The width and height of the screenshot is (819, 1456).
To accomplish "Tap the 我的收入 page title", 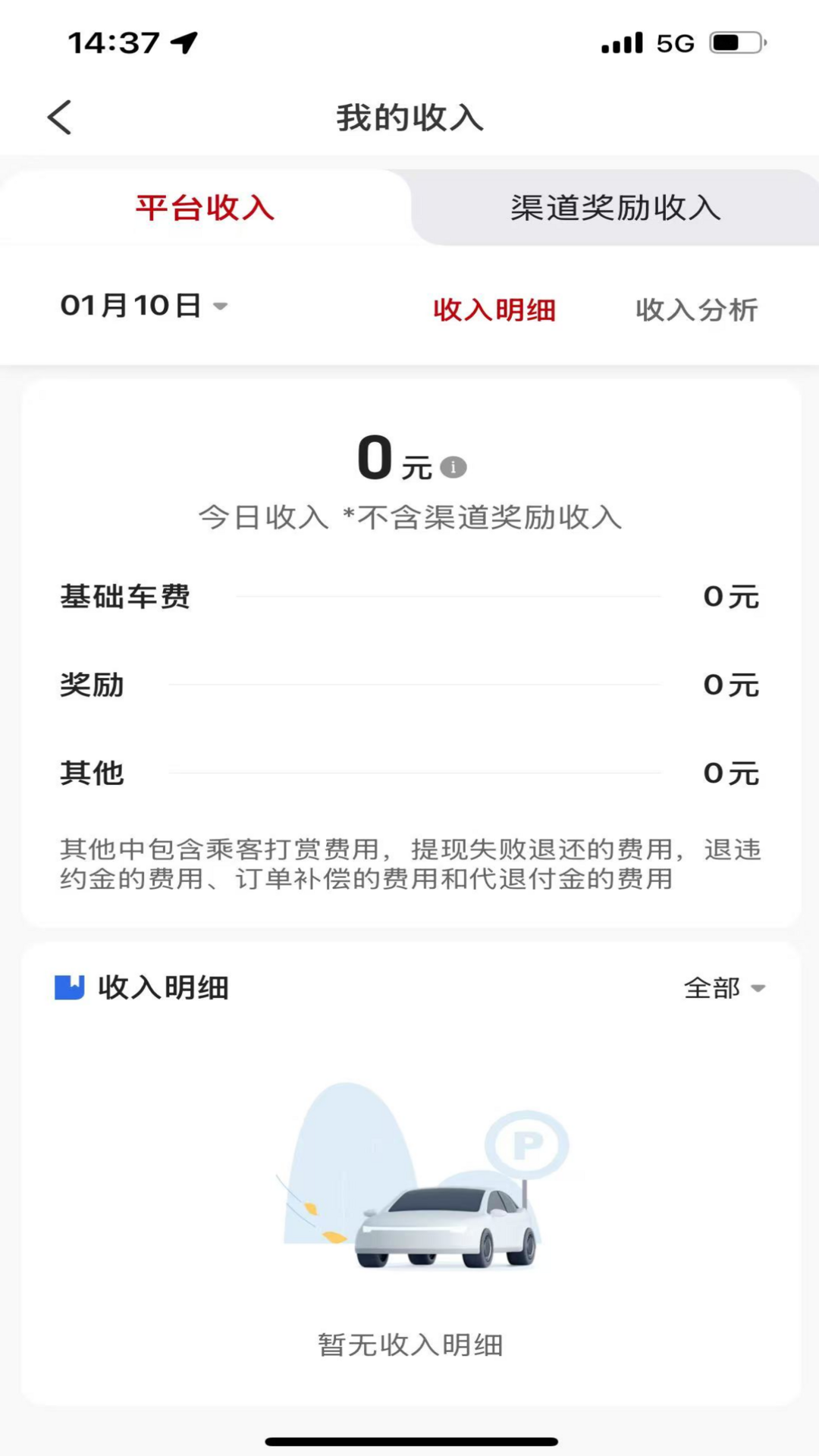I will point(409,118).
